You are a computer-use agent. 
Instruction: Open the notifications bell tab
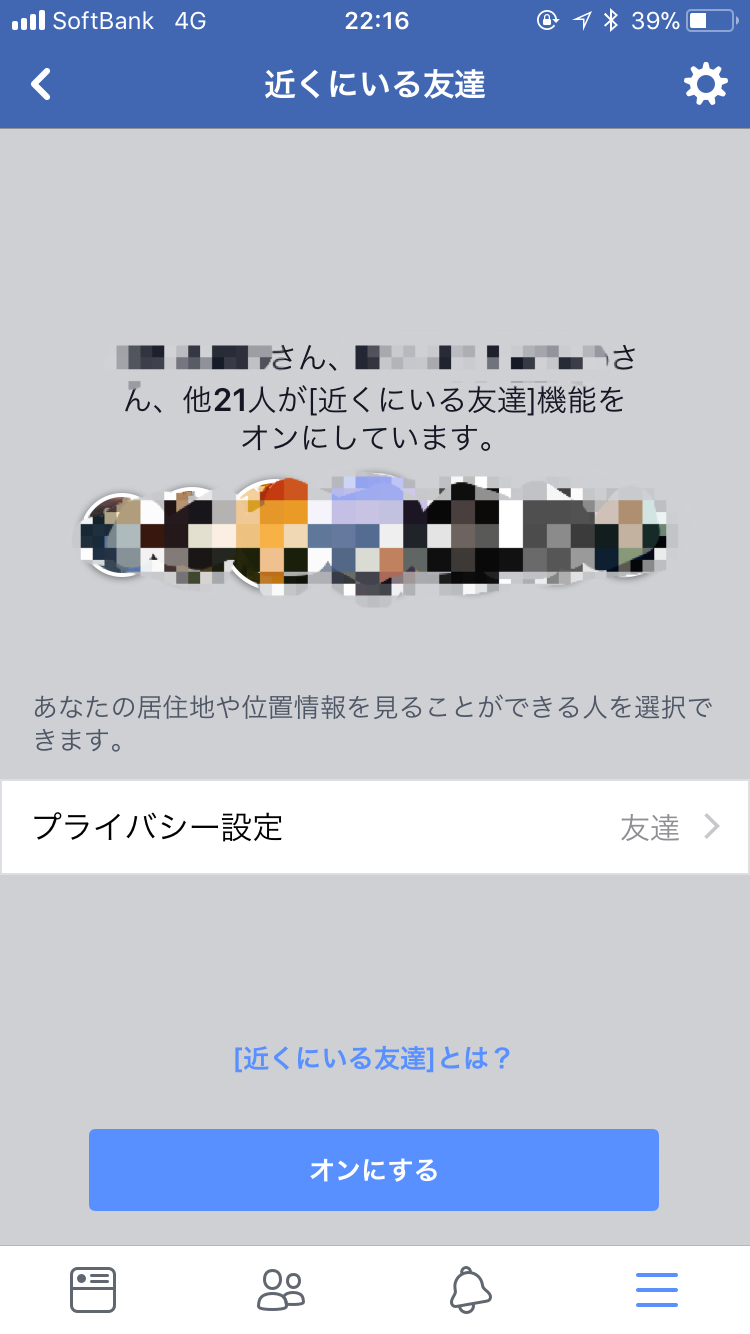[469, 1290]
